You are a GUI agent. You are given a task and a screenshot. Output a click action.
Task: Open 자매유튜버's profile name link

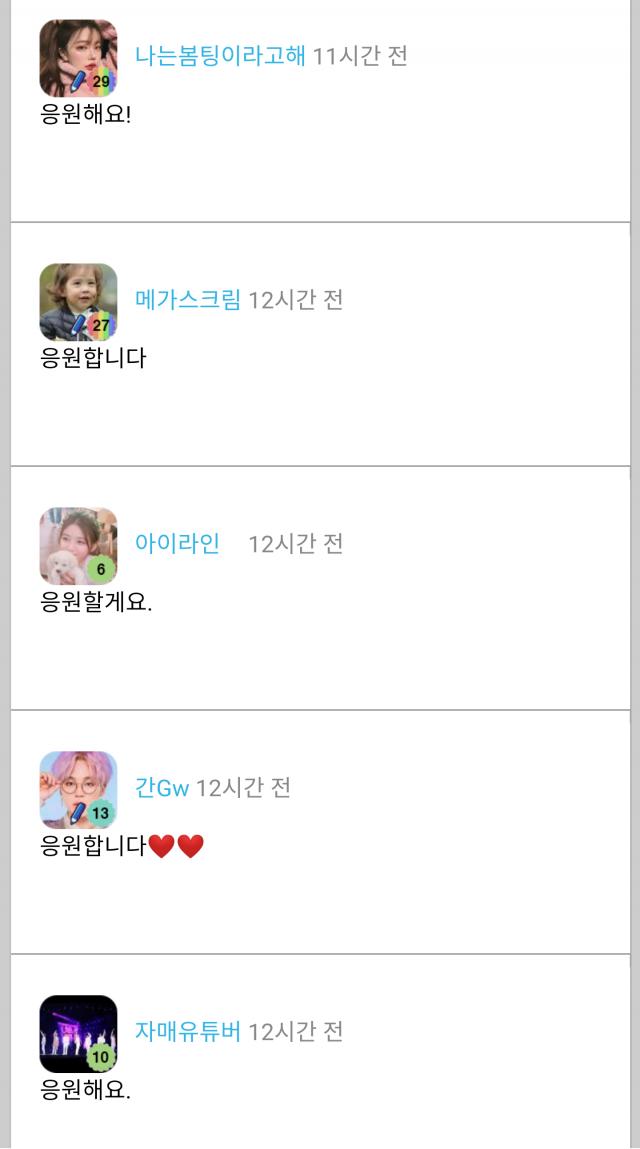tap(188, 1031)
